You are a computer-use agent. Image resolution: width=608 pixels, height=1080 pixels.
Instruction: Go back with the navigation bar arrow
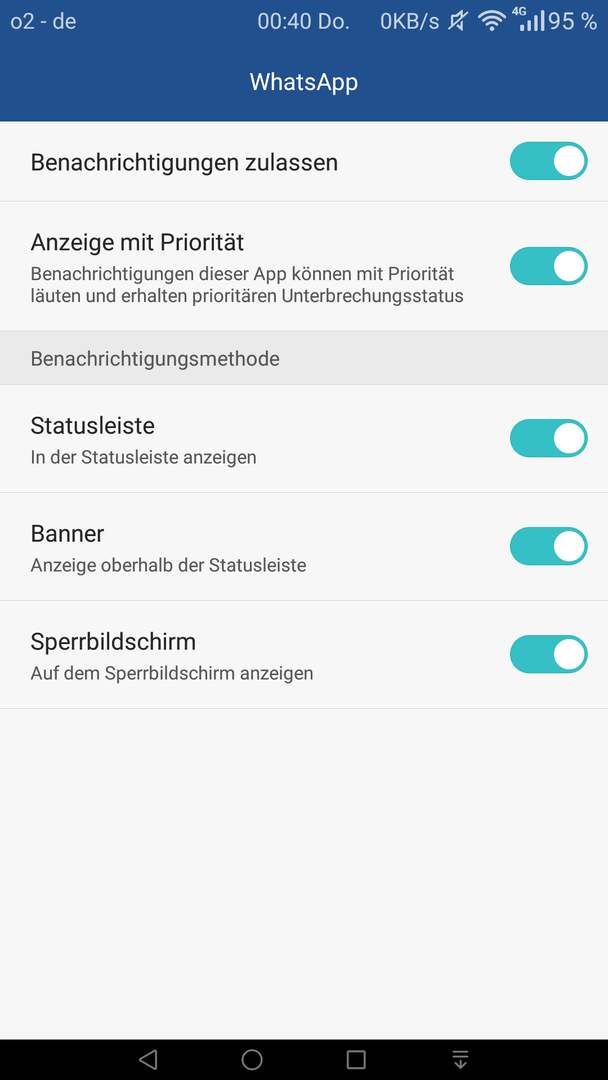[148, 1059]
